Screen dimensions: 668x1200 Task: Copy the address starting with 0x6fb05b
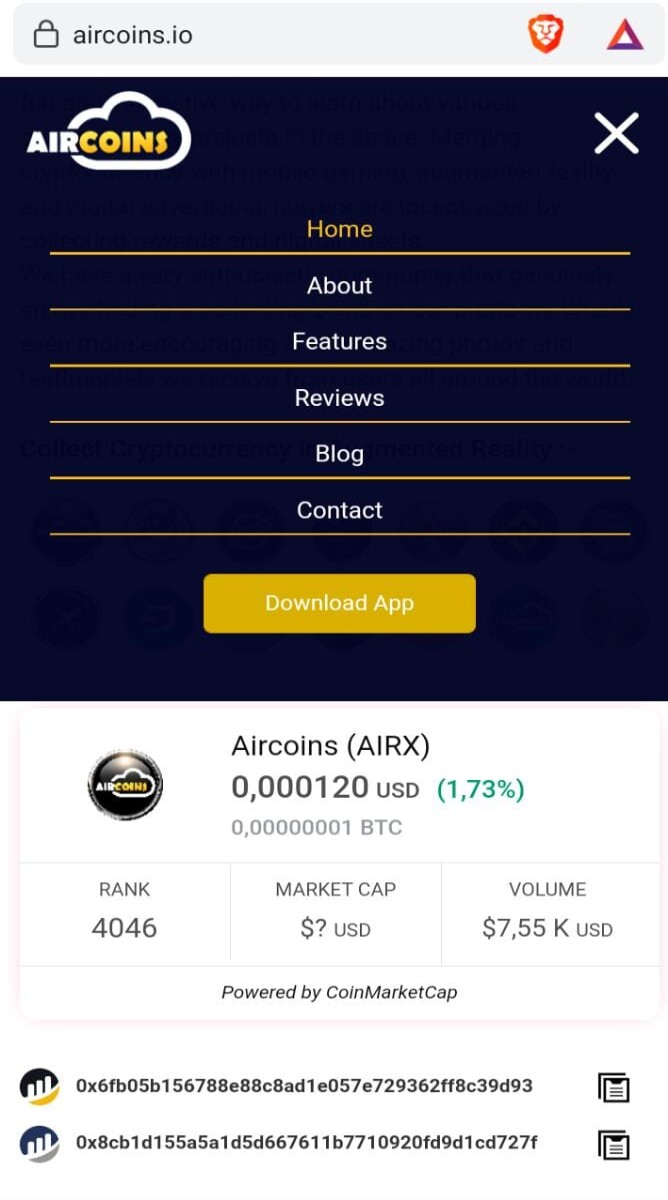tap(613, 1087)
